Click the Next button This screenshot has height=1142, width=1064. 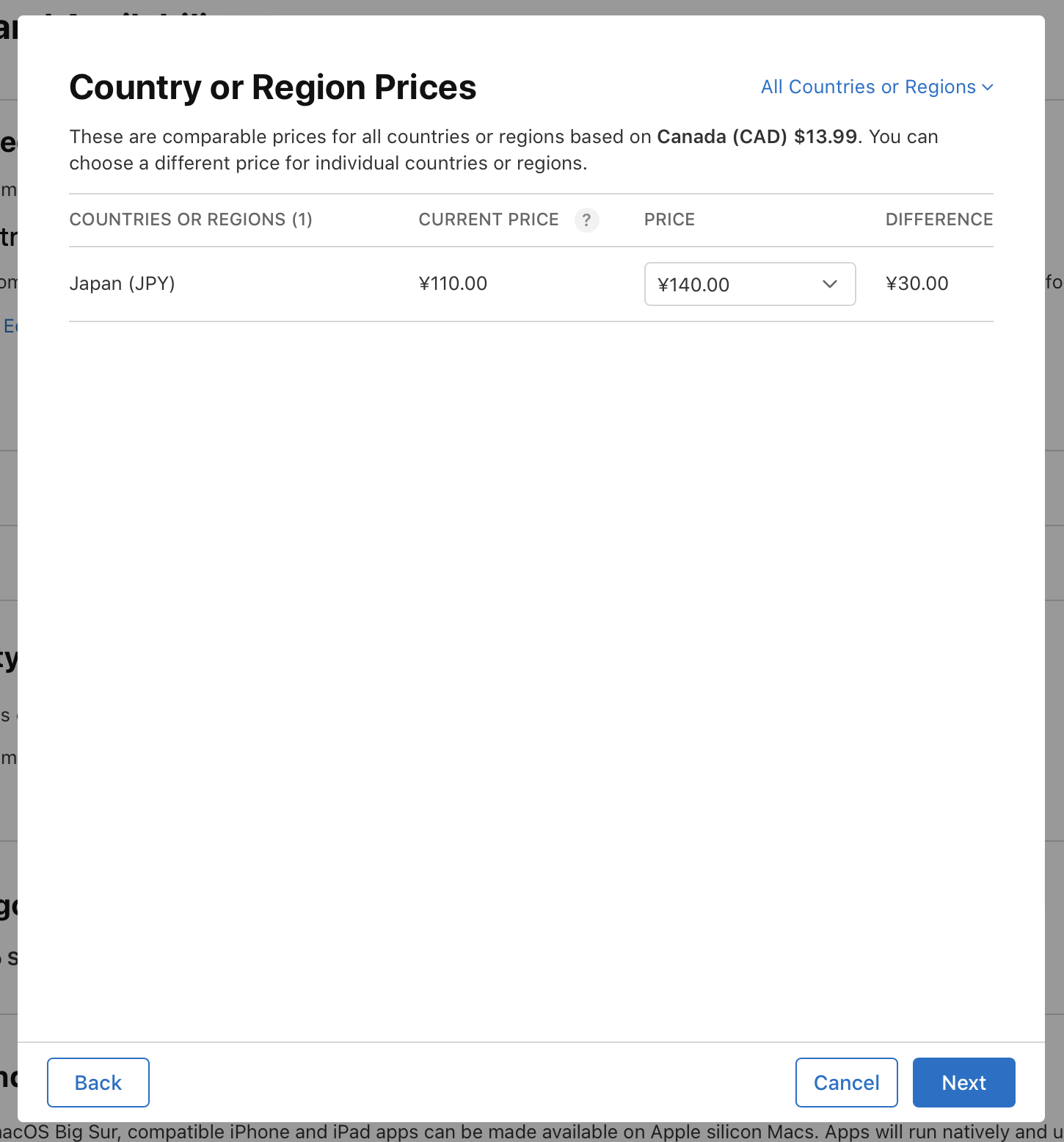pyautogui.click(x=963, y=1082)
